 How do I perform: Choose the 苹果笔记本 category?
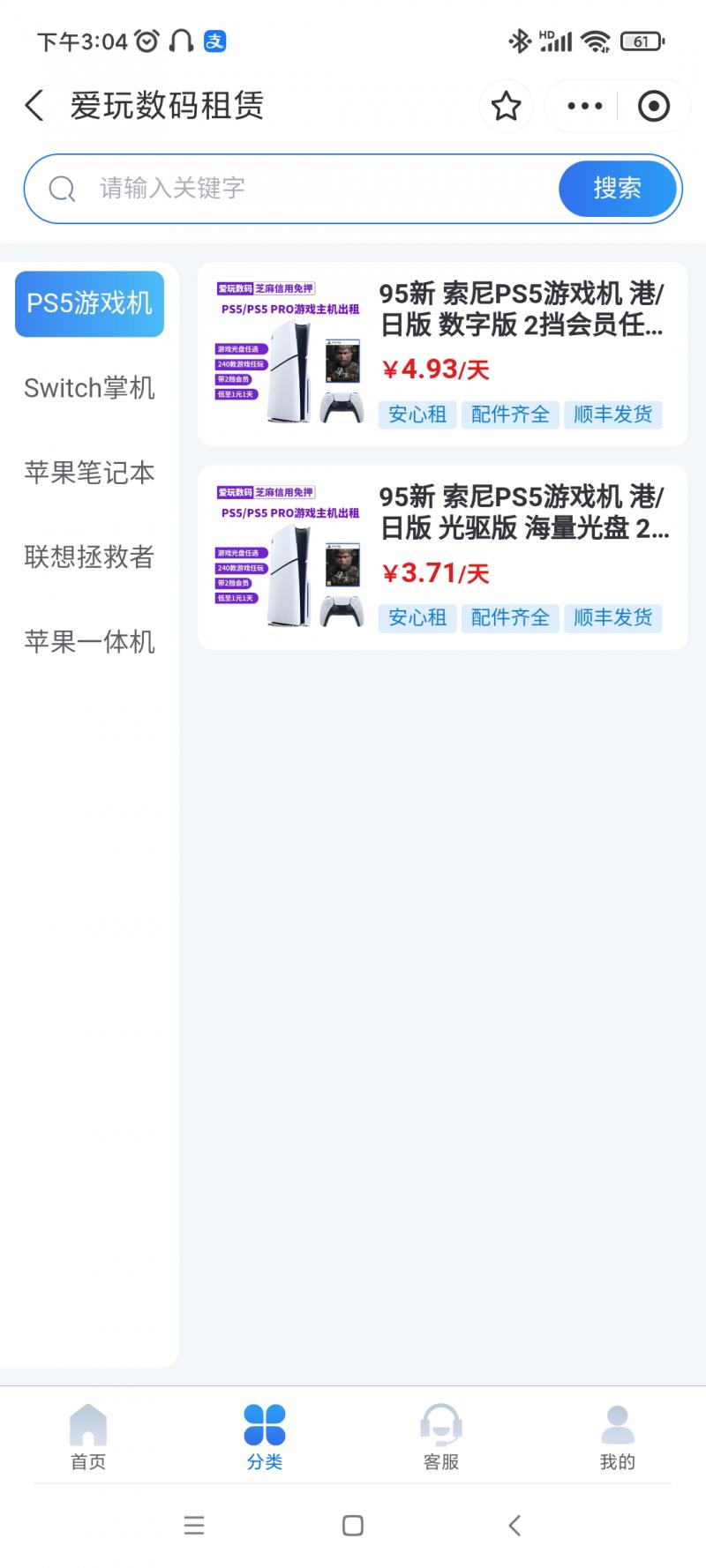[x=89, y=473]
